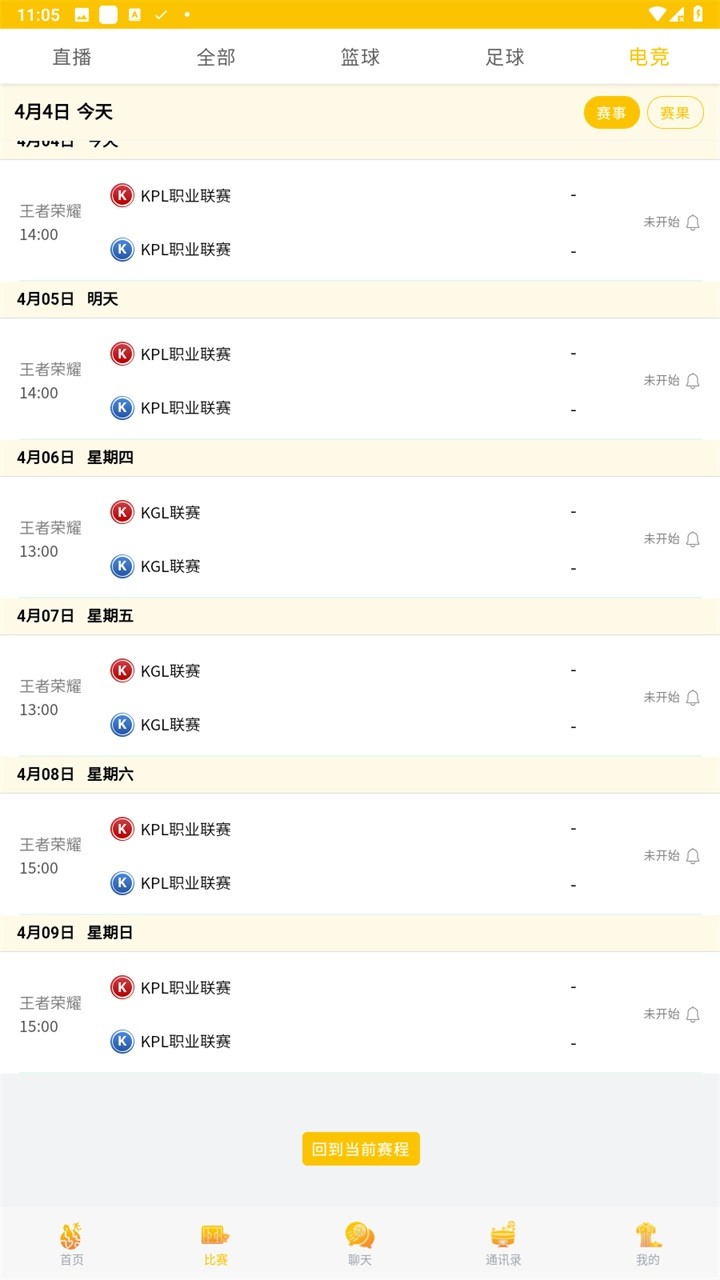Tap 回到当前赛程 button

[361, 1149]
